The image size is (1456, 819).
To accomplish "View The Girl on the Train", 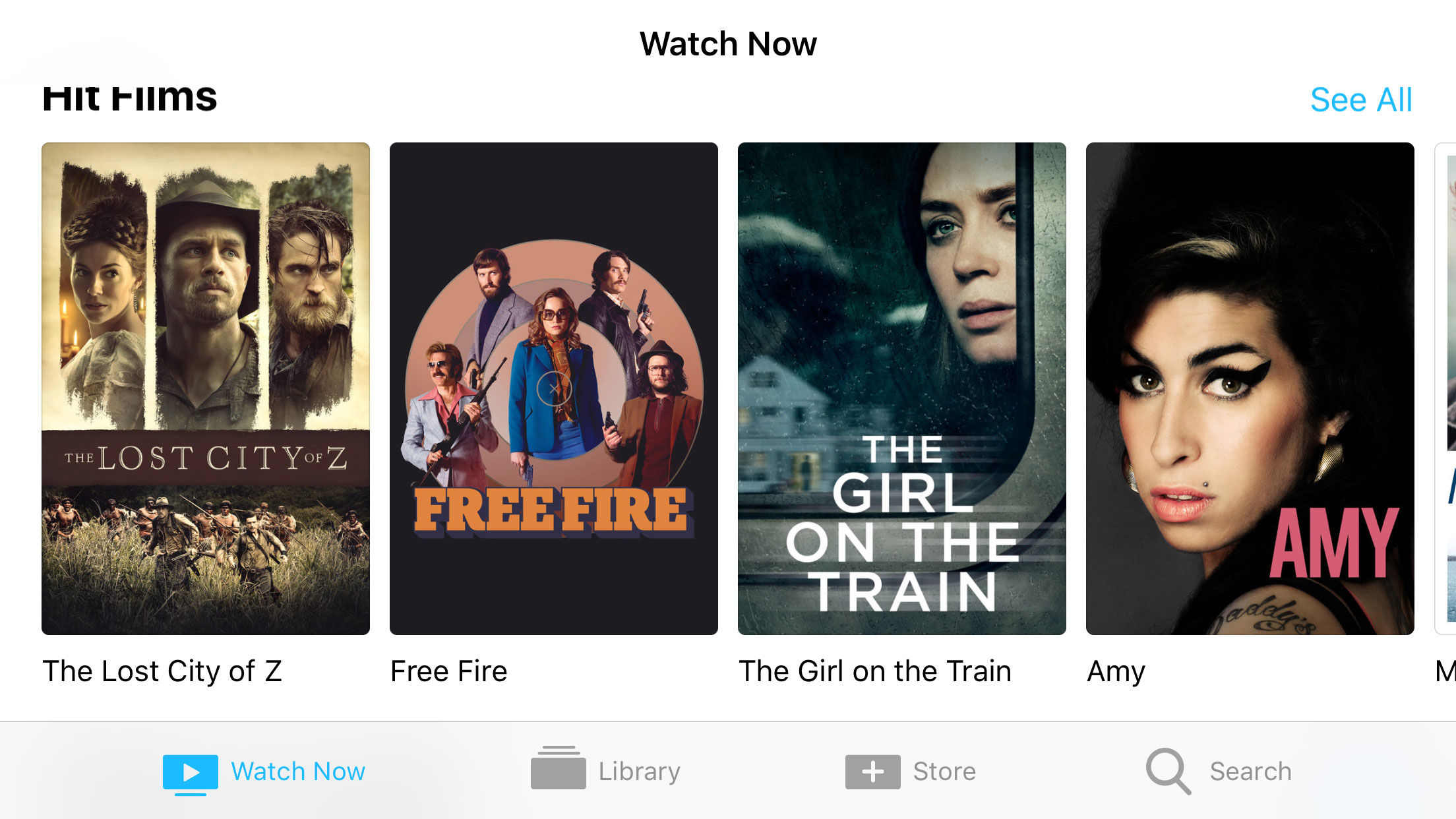I will 901,388.
